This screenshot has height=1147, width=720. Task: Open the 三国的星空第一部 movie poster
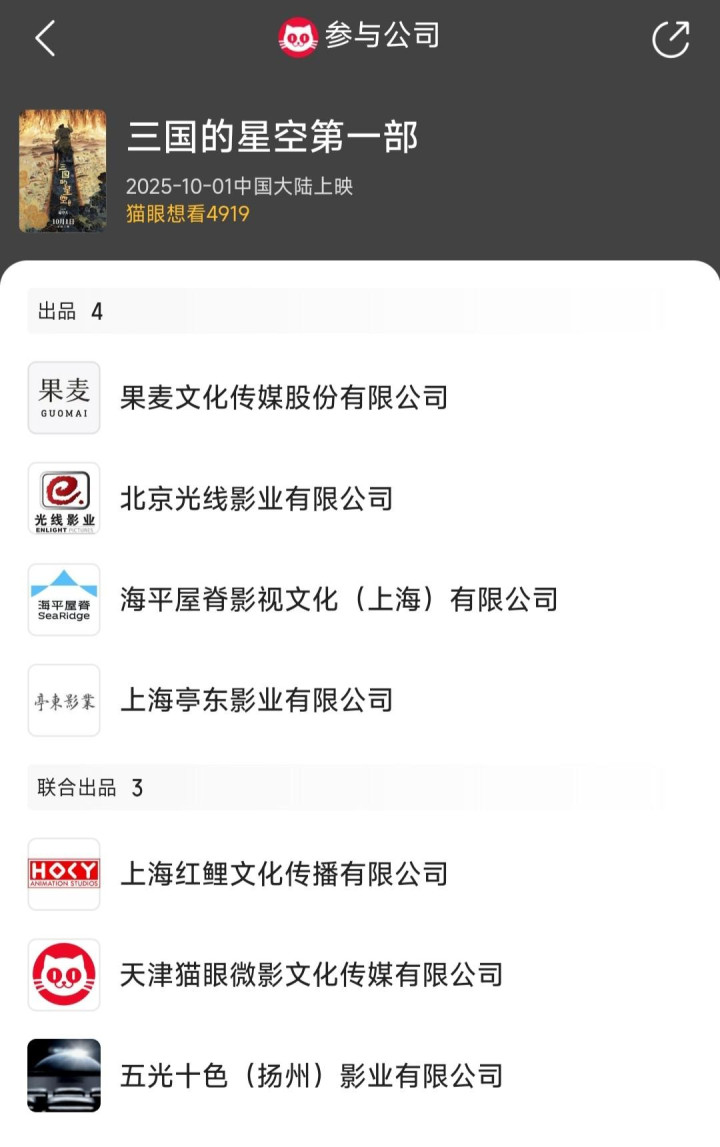click(63, 170)
